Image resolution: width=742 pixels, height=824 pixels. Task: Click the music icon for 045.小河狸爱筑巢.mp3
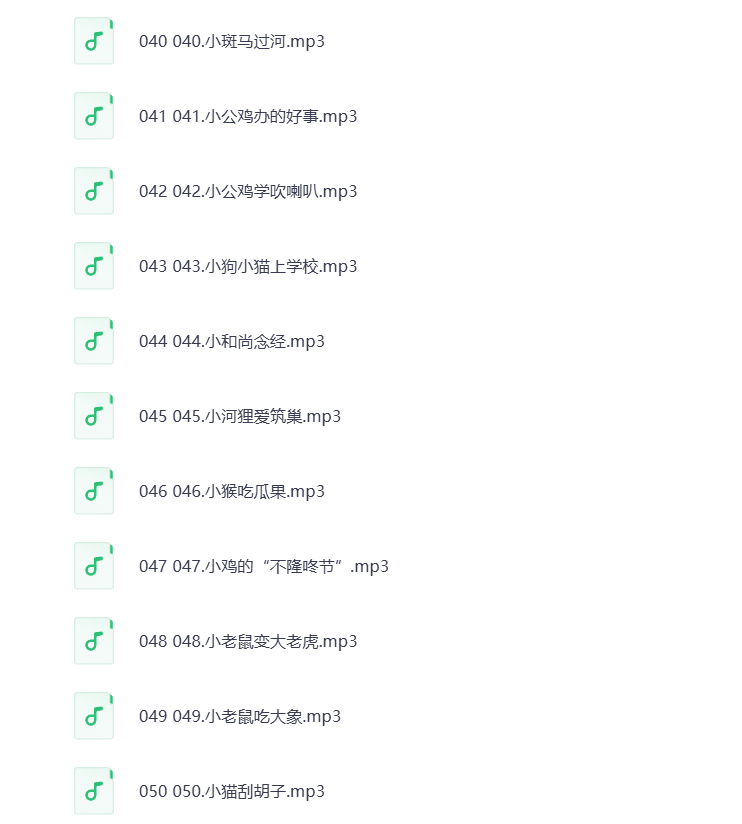click(x=93, y=415)
